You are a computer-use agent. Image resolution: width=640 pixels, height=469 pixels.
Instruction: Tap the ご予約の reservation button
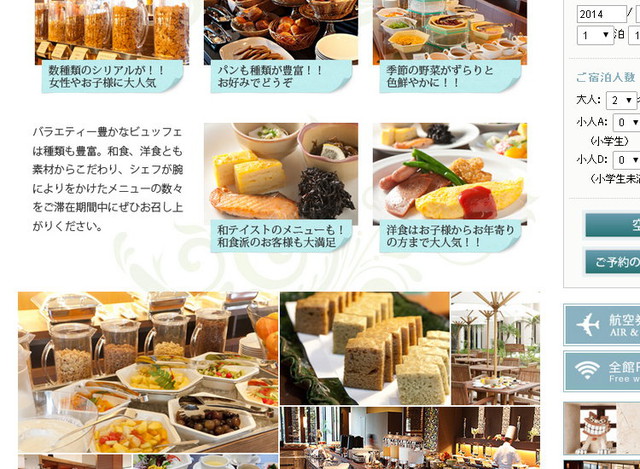click(611, 262)
